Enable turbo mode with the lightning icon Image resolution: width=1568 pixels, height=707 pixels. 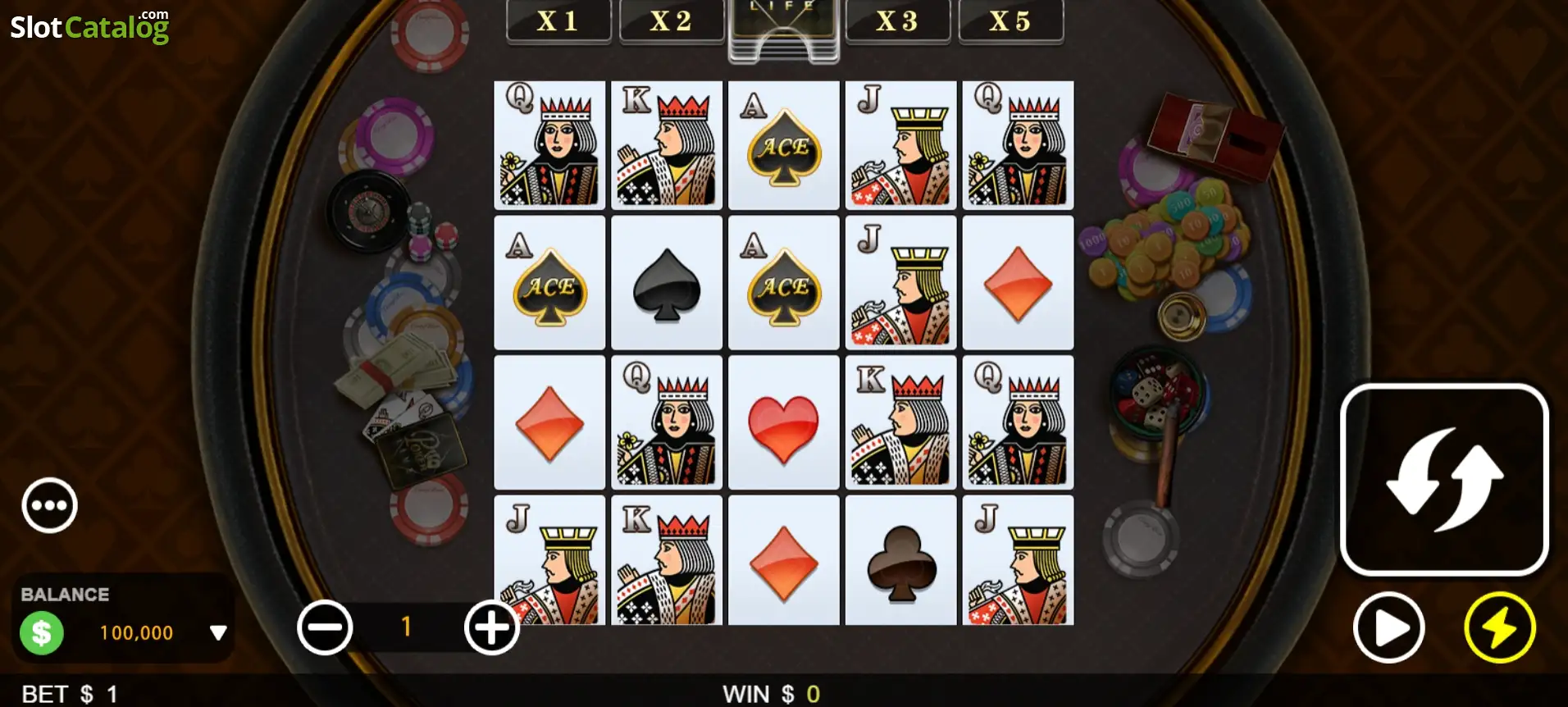[1500, 628]
